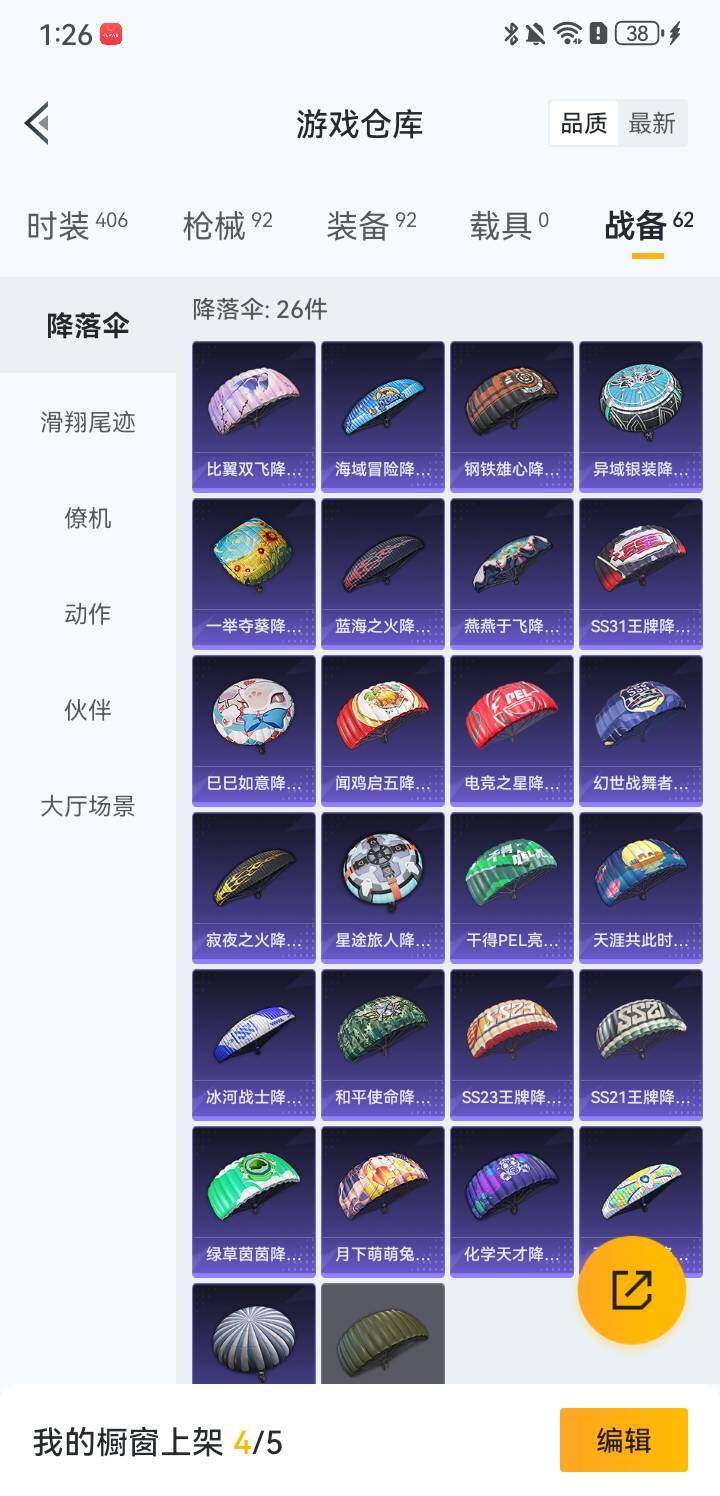The width and height of the screenshot is (720, 1496).
Task: Open the 大厅场景 category
Action: [x=88, y=806]
